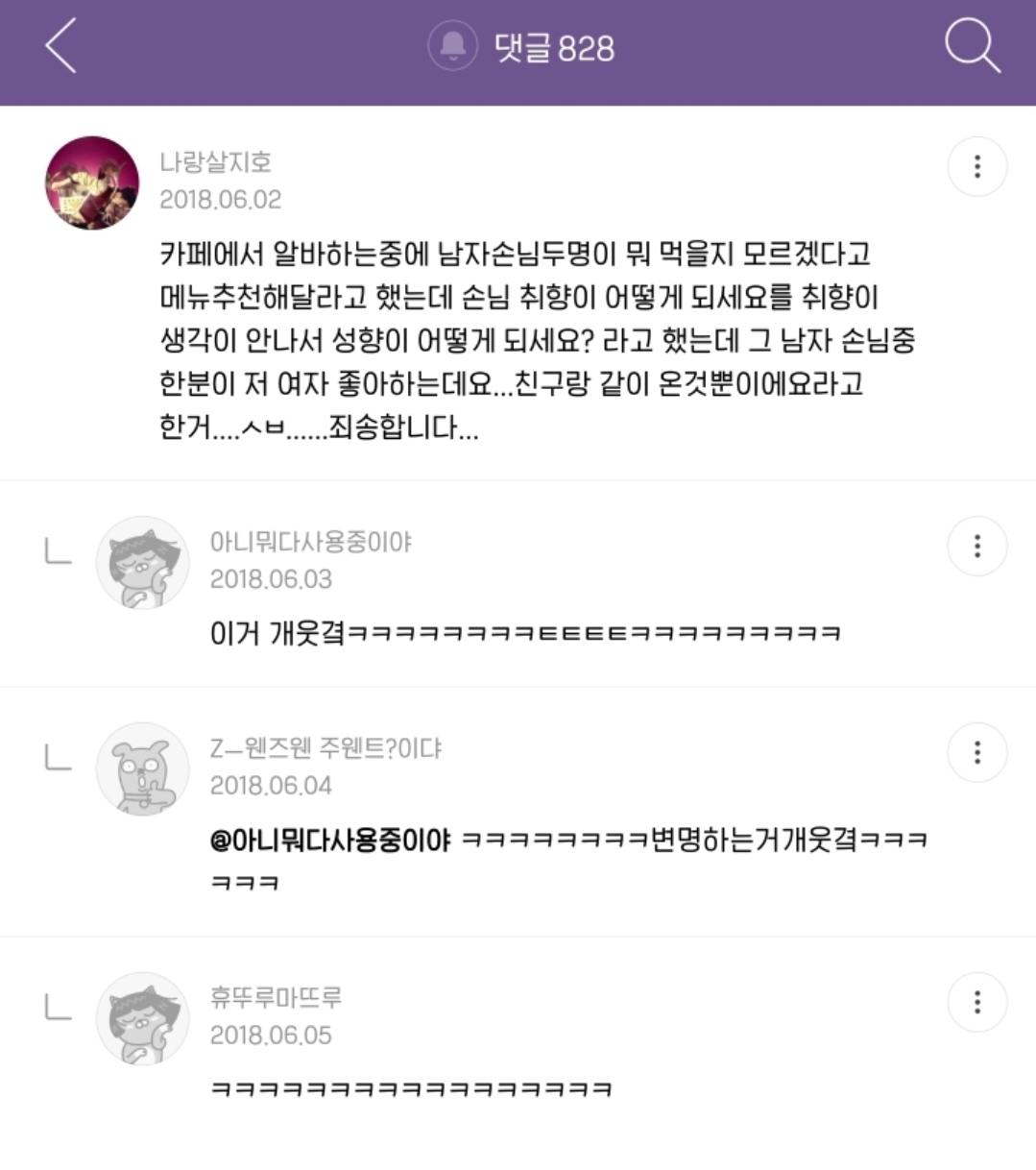View 아니뭐다사용중이야's profile avatar
1036x1170 pixels.
pyautogui.click(x=142, y=563)
